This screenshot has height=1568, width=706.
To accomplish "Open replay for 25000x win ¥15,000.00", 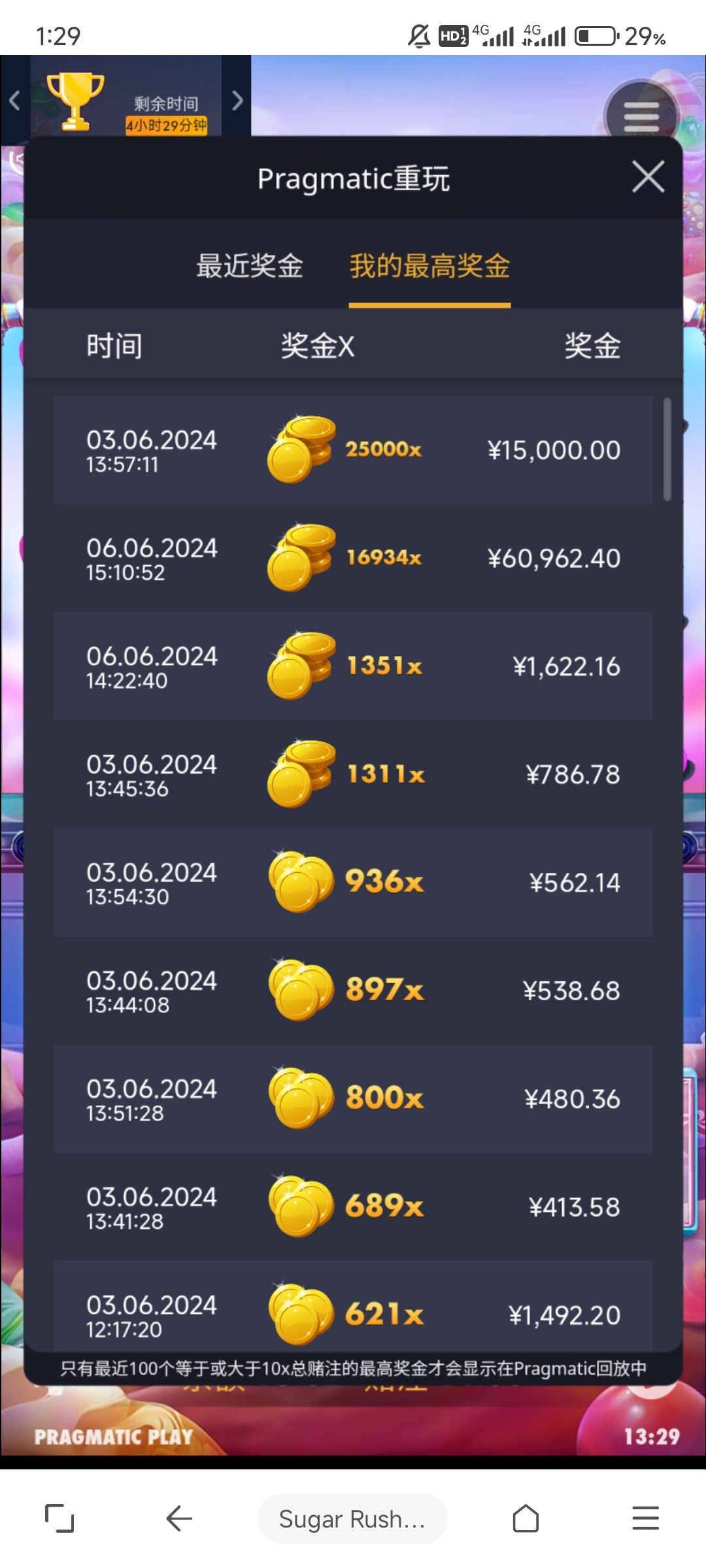I will tap(353, 449).
